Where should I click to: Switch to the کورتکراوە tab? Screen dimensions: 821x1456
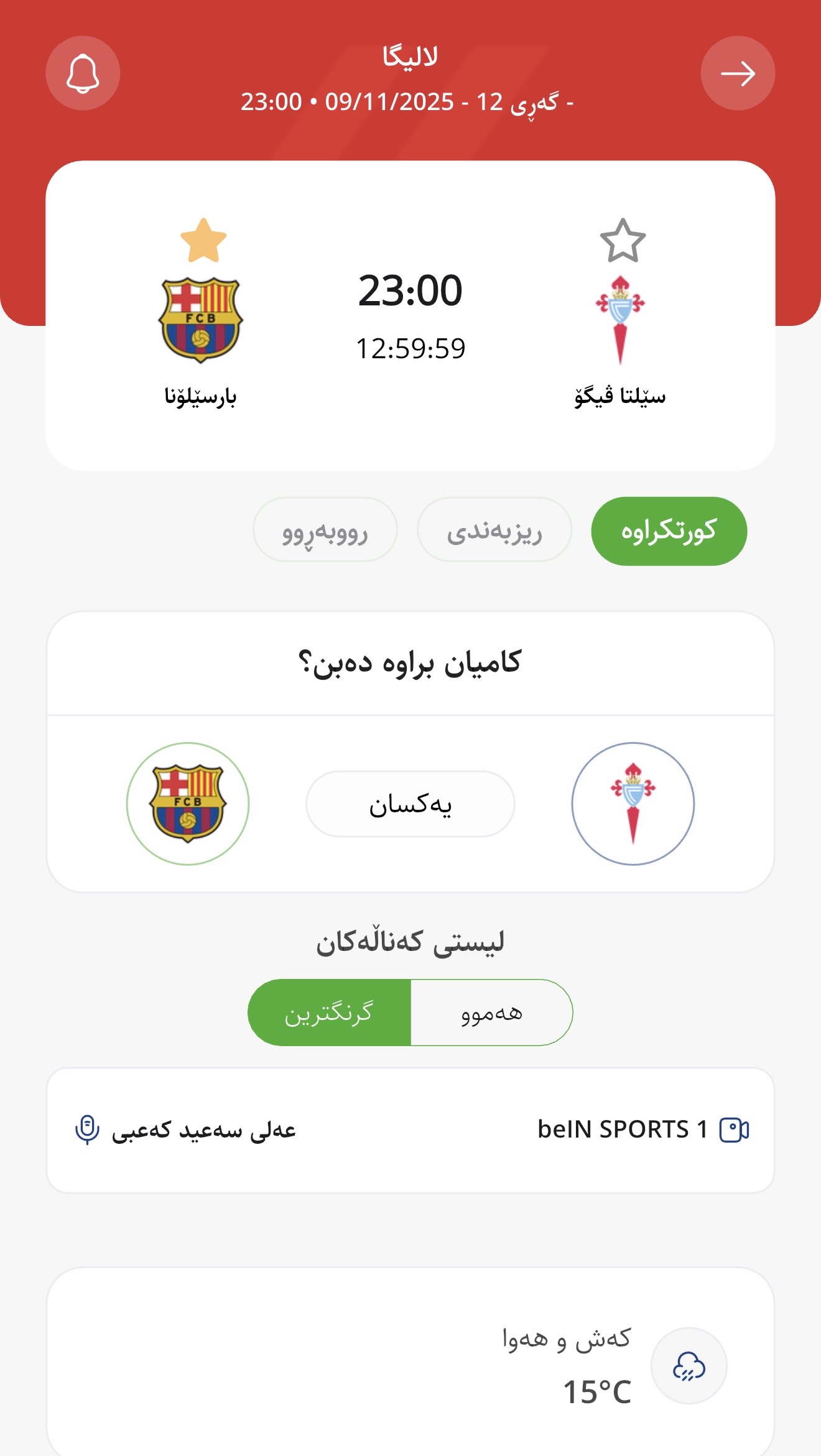point(669,531)
